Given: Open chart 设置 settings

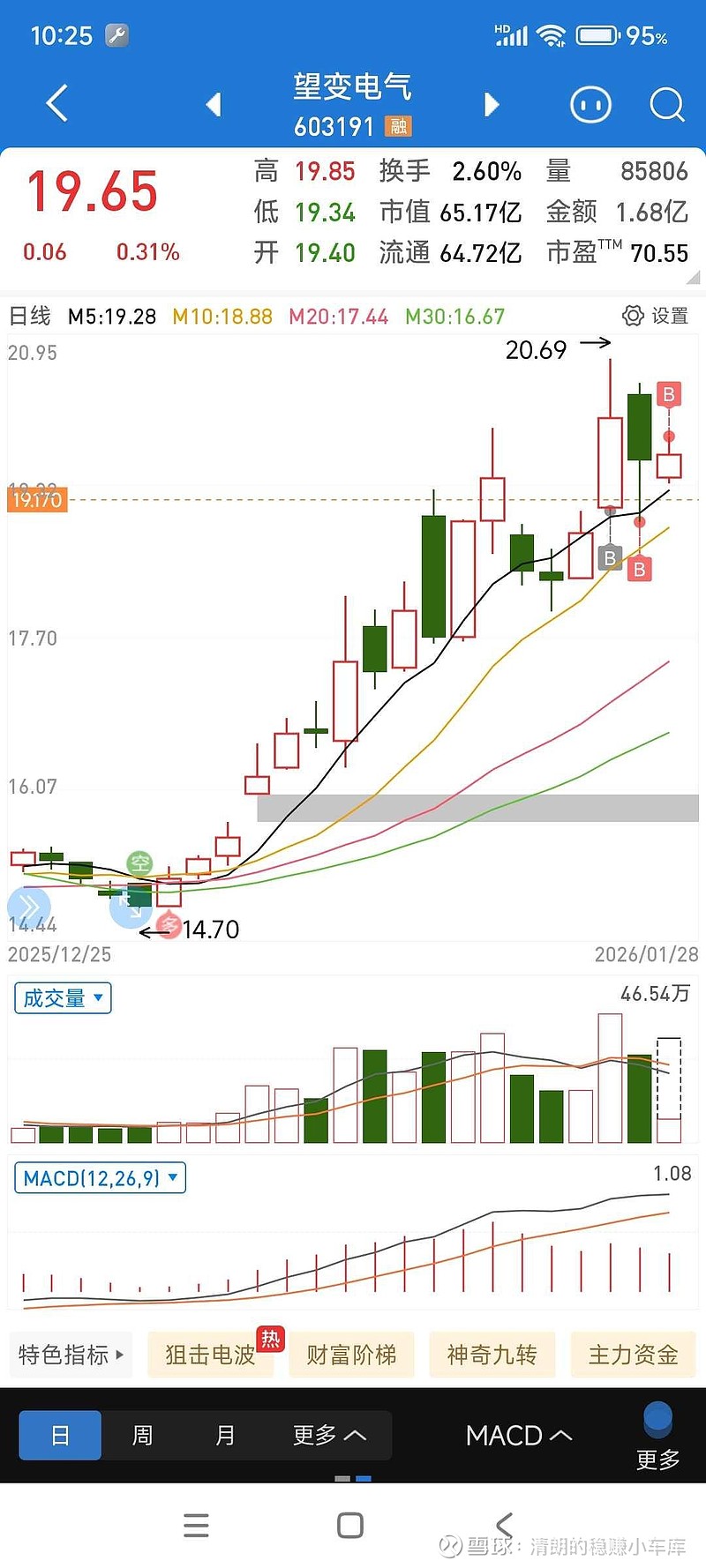Looking at the screenshot, I should 655,316.
